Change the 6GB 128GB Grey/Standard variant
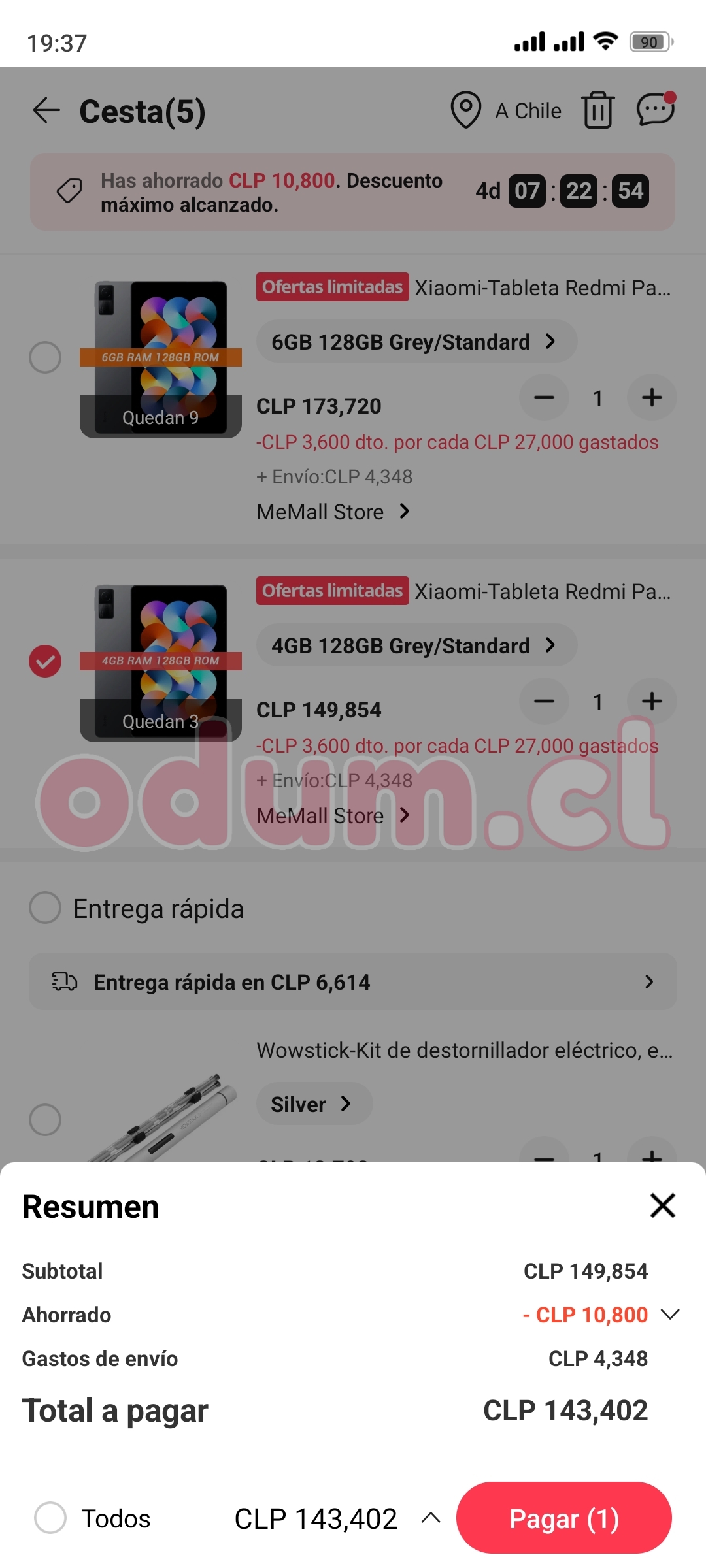The image size is (706, 1568). point(416,342)
